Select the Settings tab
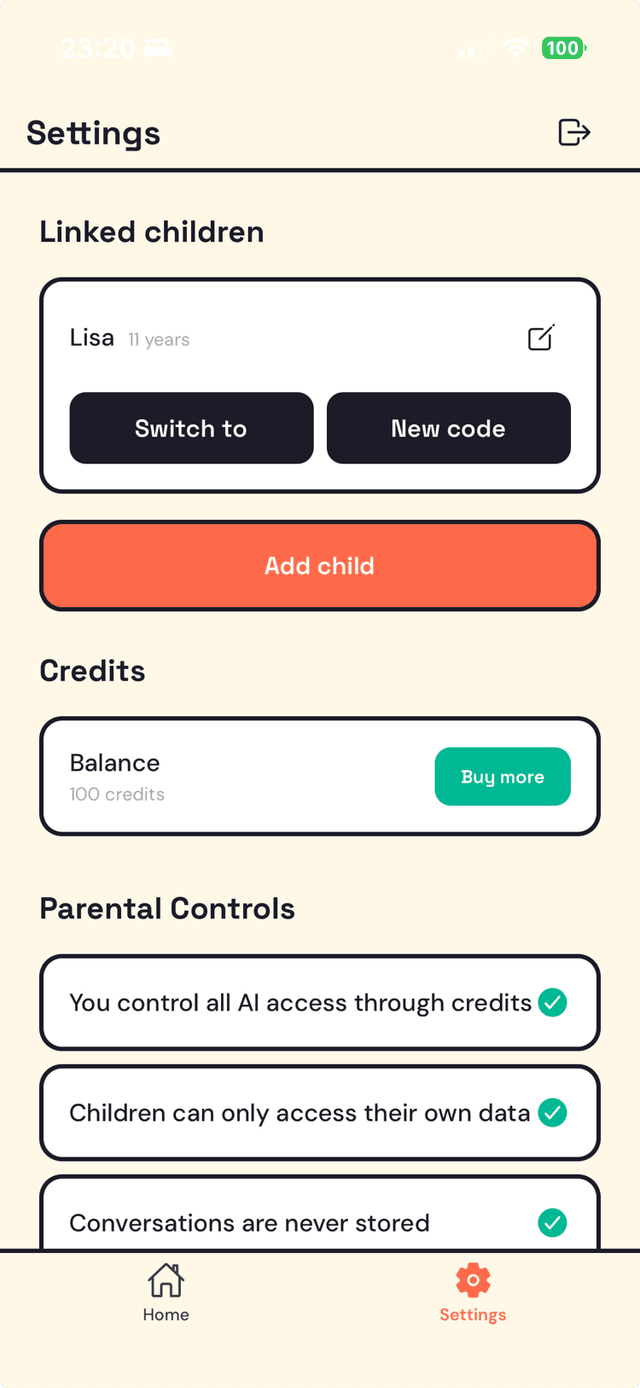Image resolution: width=640 pixels, height=1388 pixels. [x=473, y=1293]
